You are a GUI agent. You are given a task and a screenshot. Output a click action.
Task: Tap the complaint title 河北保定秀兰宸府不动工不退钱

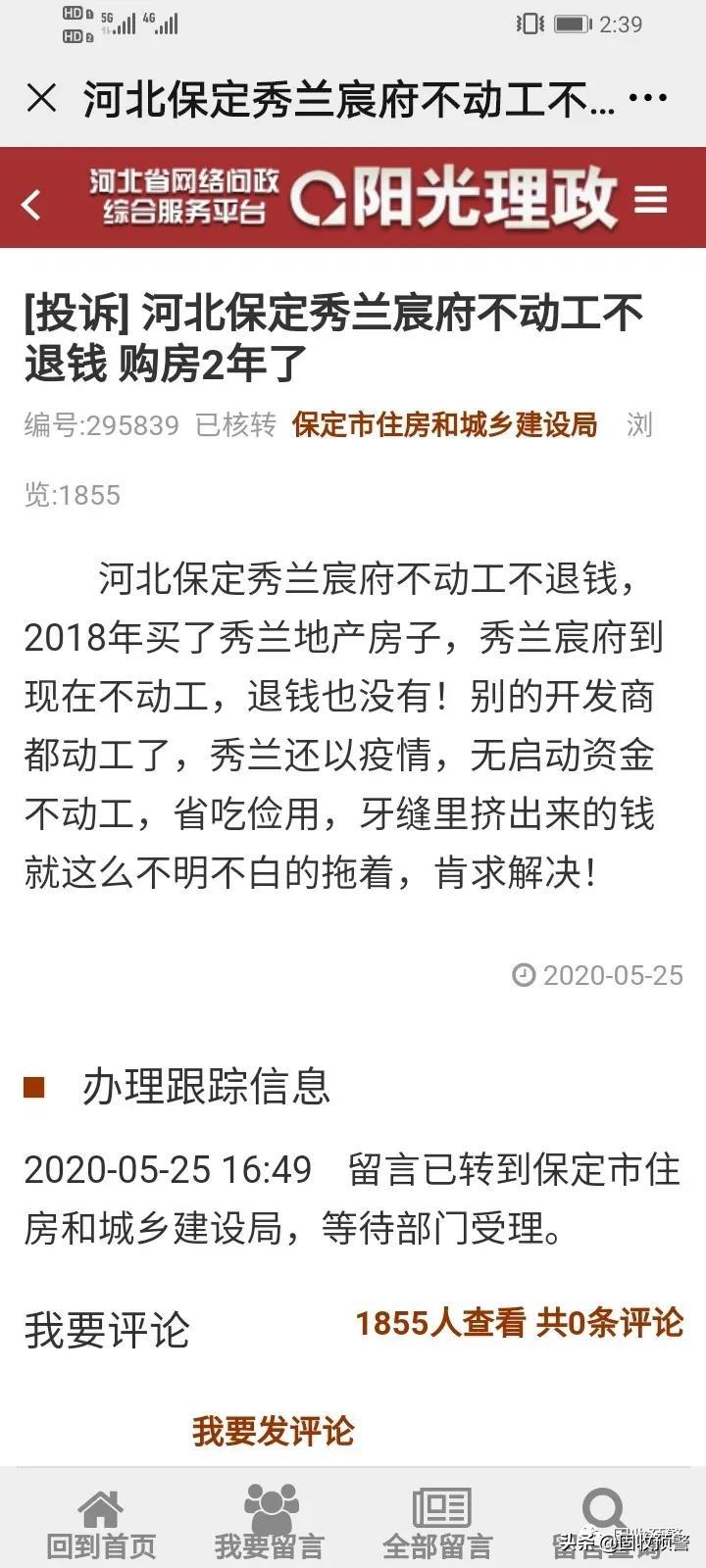(333, 338)
